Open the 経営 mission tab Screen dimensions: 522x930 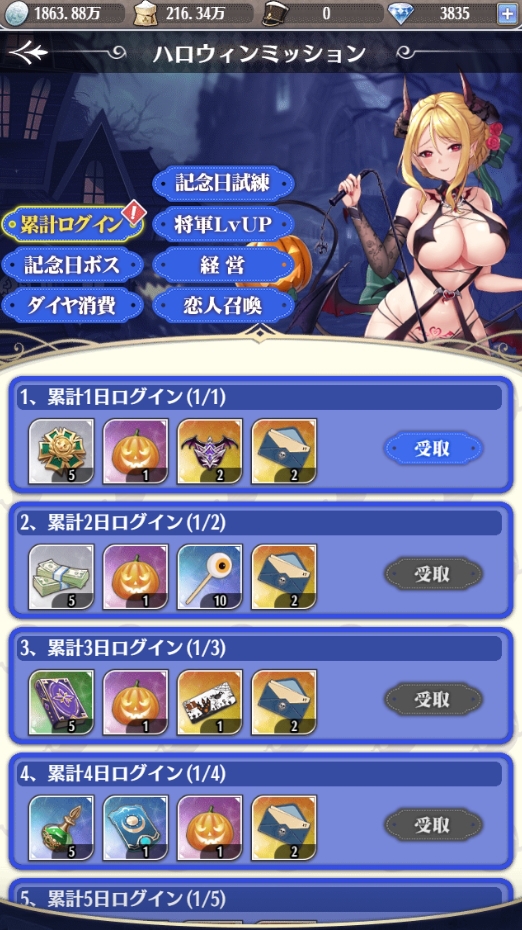click(x=223, y=265)
